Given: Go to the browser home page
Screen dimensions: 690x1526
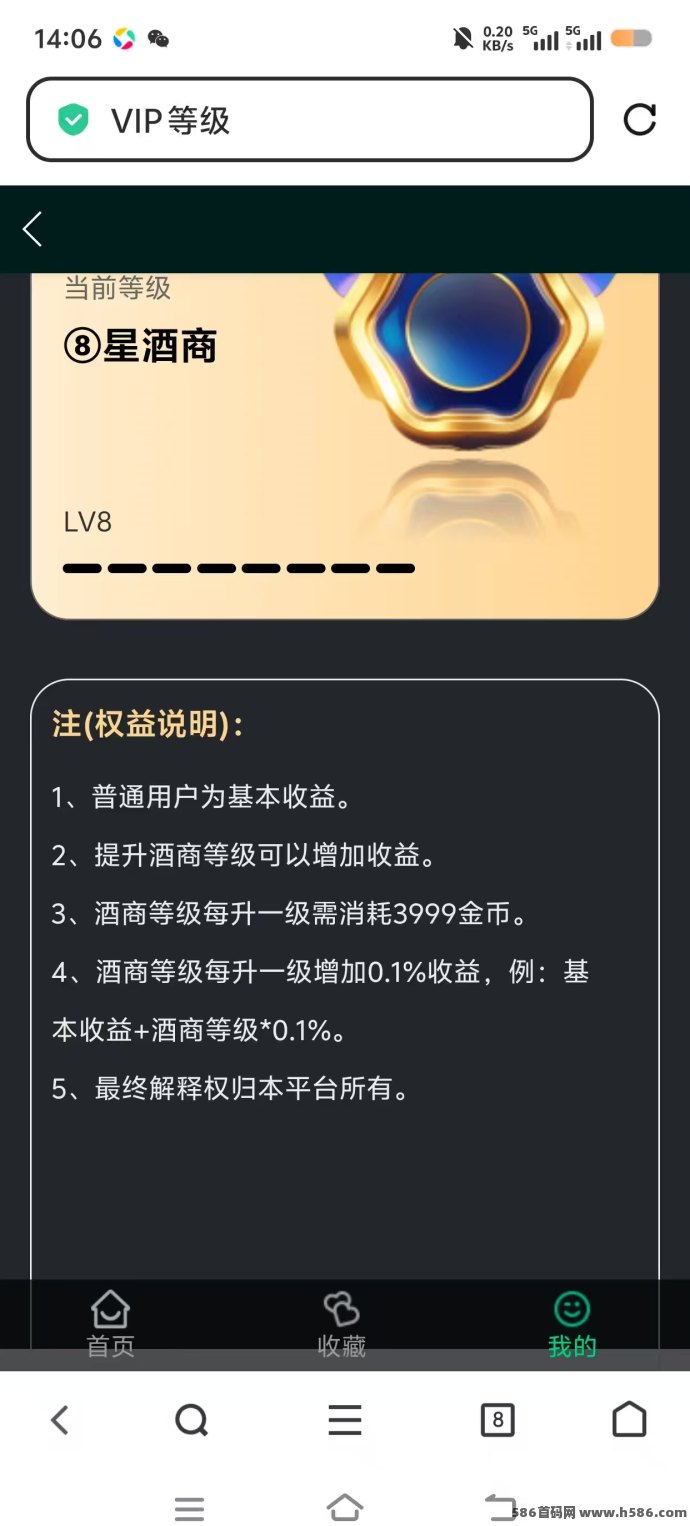Looking at the screenshot, I should (x=629, y=1419).
